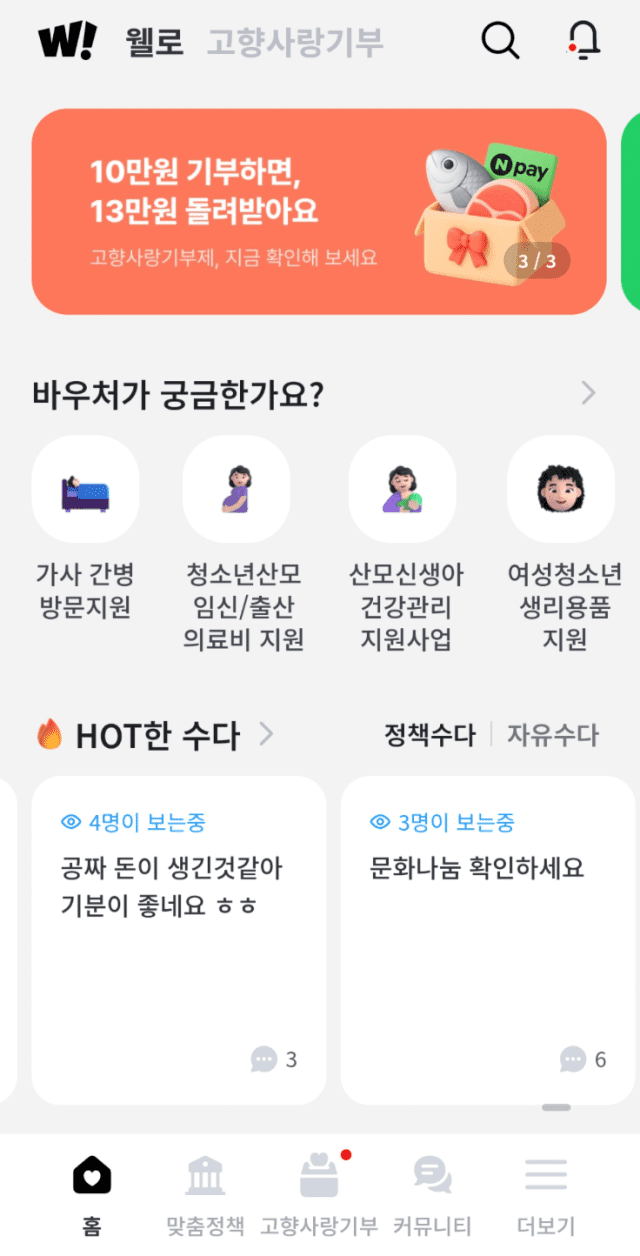The image size is (640, 1256).
Task: Open the 더보기 menu tab
Action: tap(546, 1192)
